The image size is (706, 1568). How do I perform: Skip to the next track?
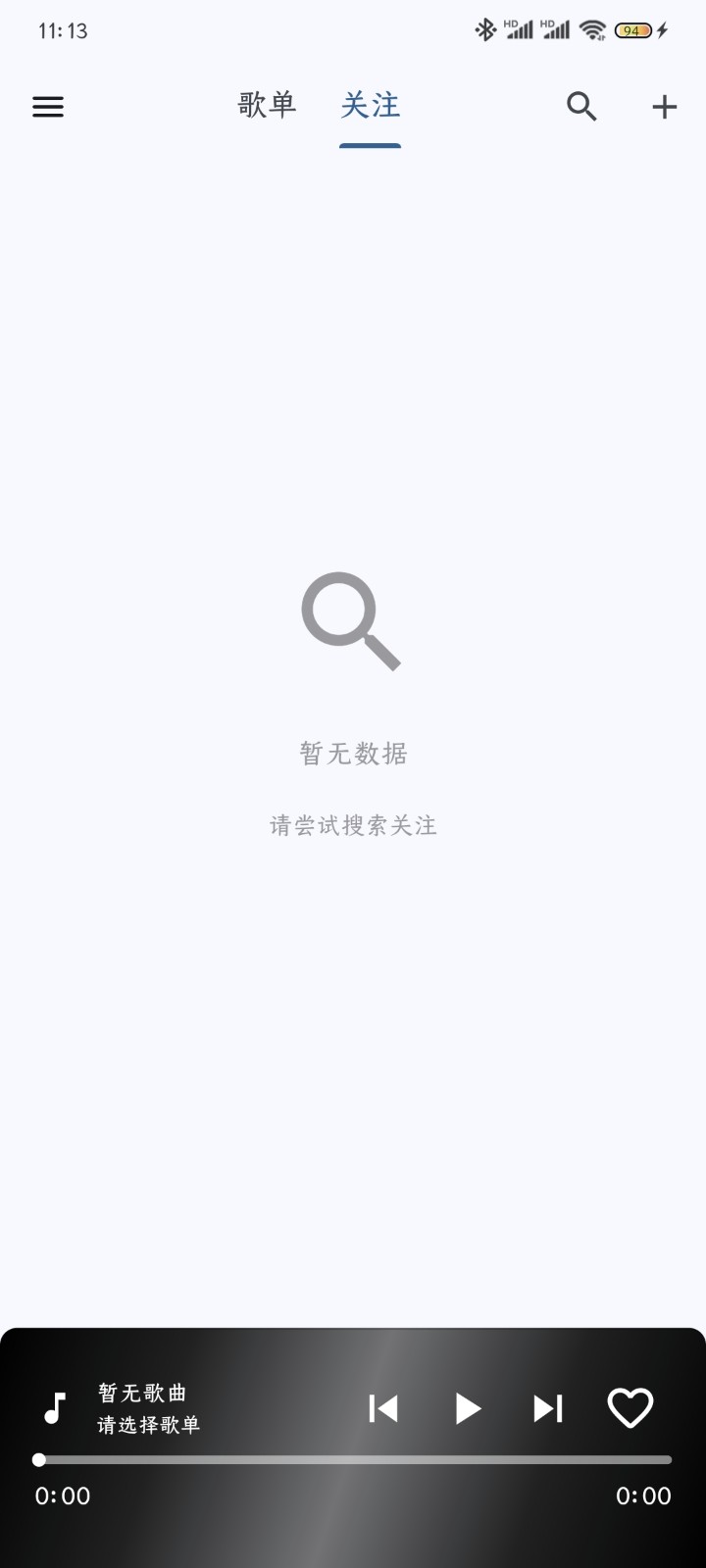pyautogui.click(x=548, y=1408)
